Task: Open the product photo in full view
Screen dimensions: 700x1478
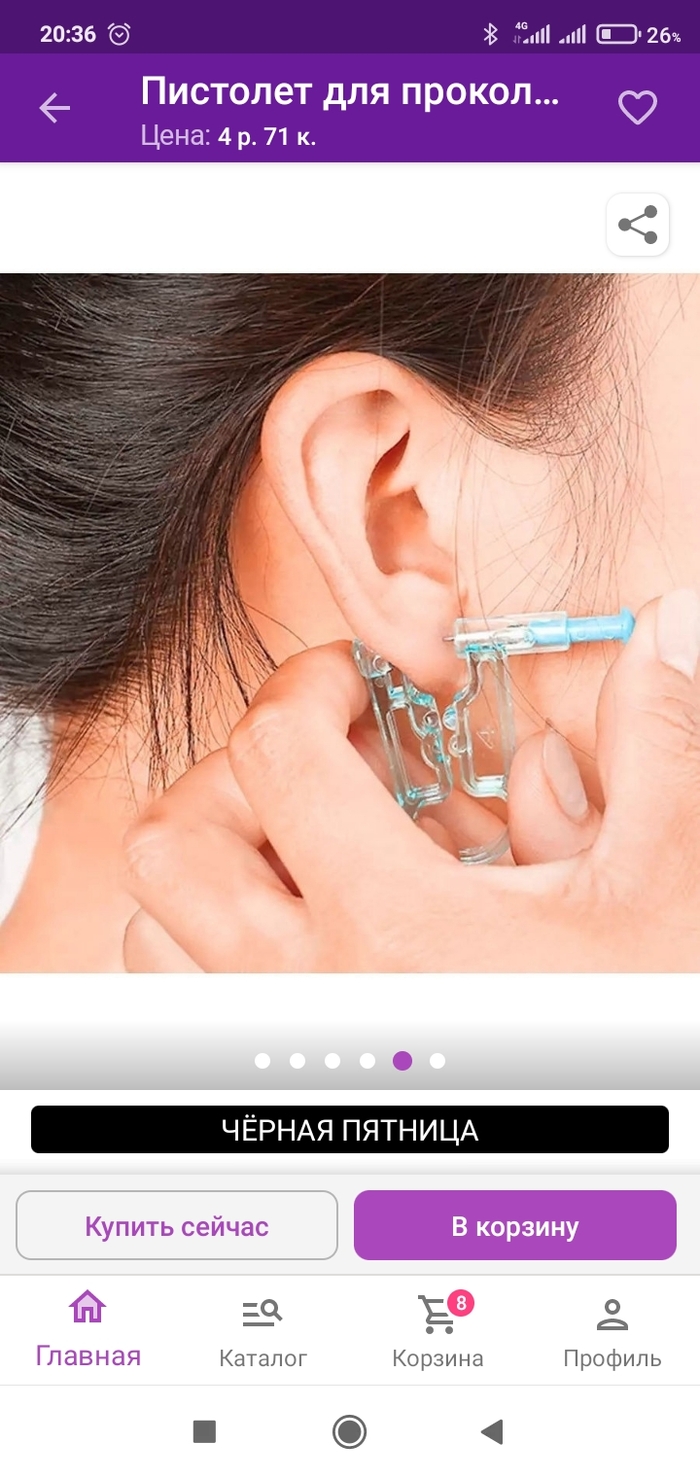Action: 350,620
